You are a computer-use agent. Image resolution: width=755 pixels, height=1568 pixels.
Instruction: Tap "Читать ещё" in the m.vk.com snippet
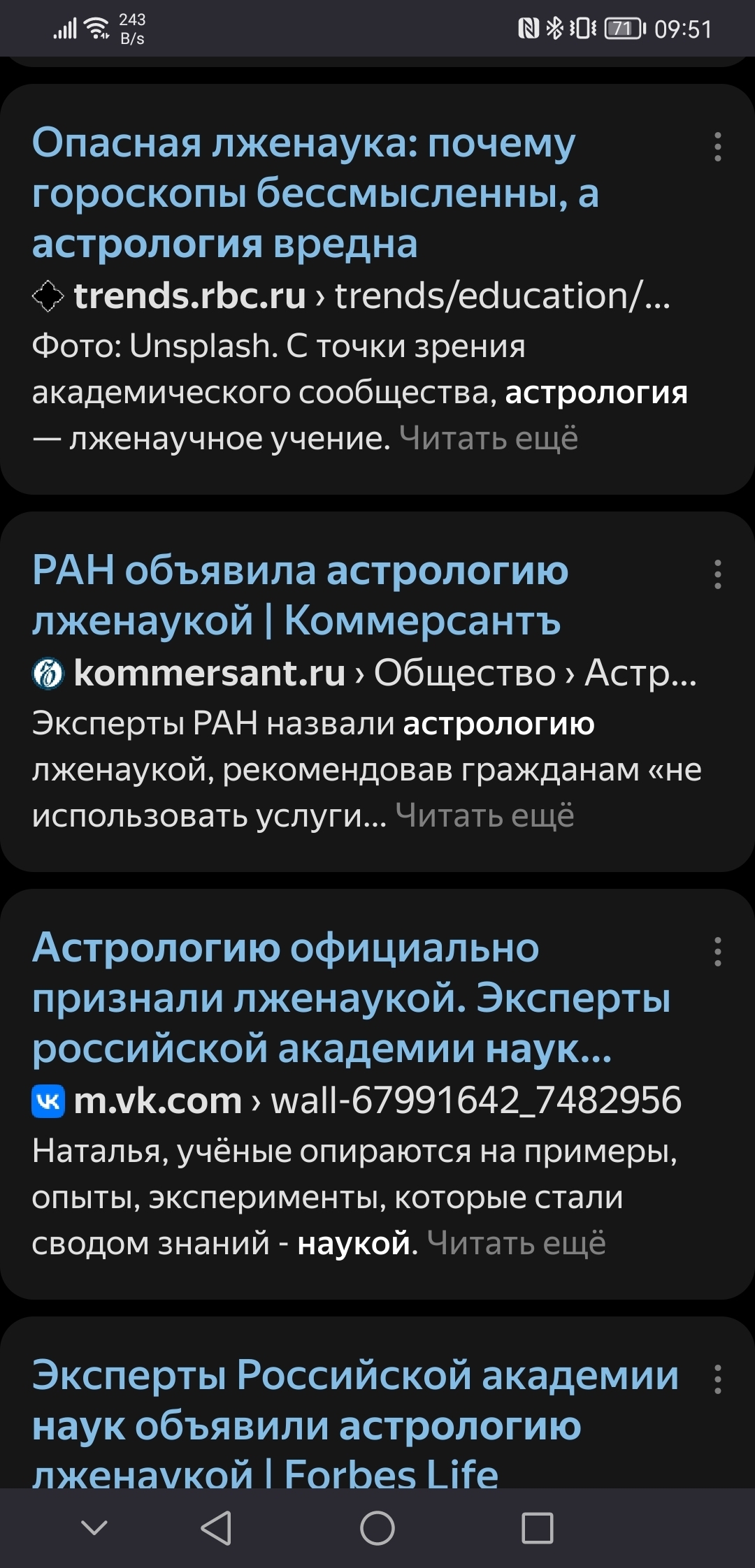point(517,1243)
